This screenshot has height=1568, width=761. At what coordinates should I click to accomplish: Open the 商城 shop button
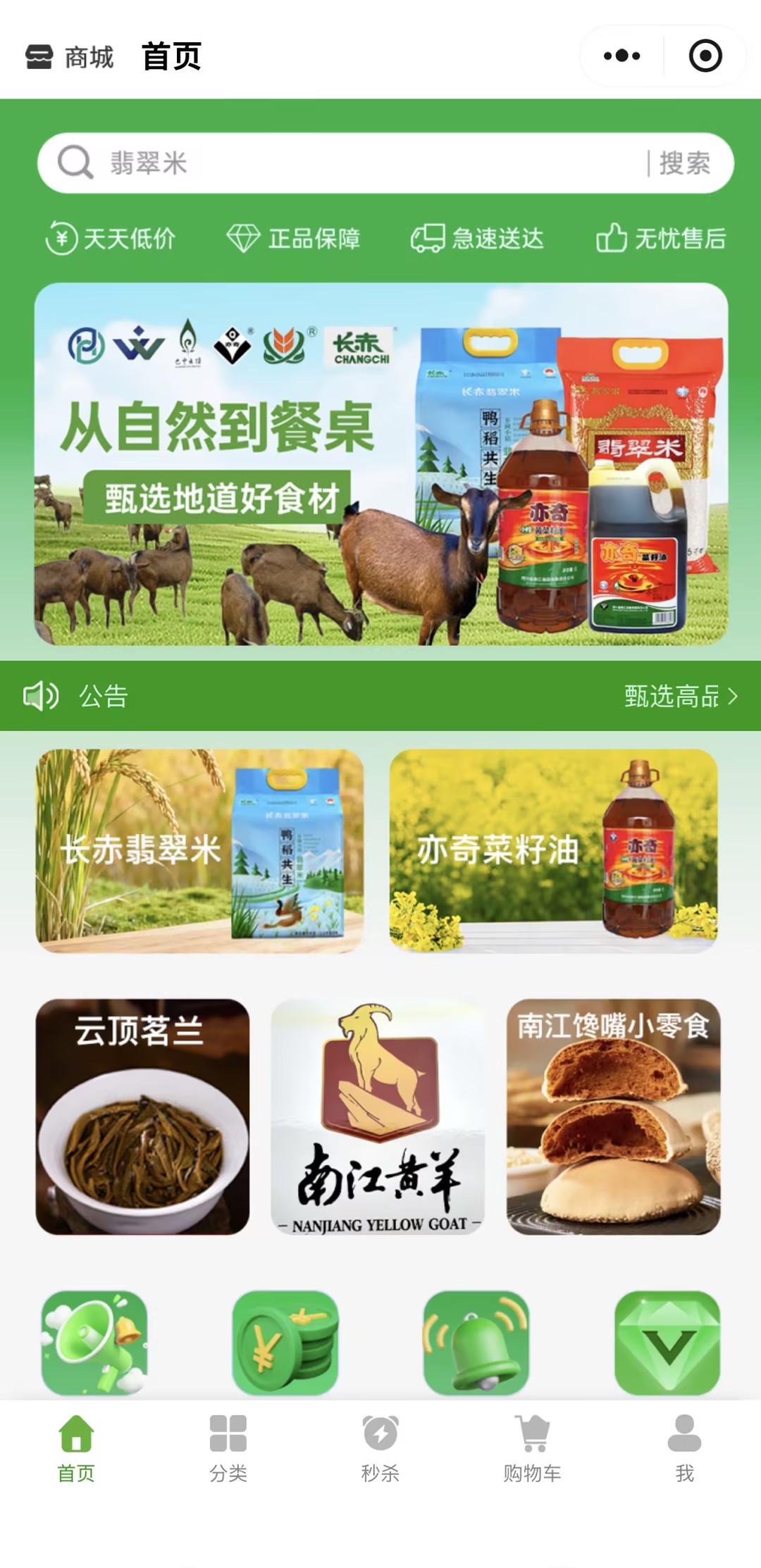(x=69, y=57)
